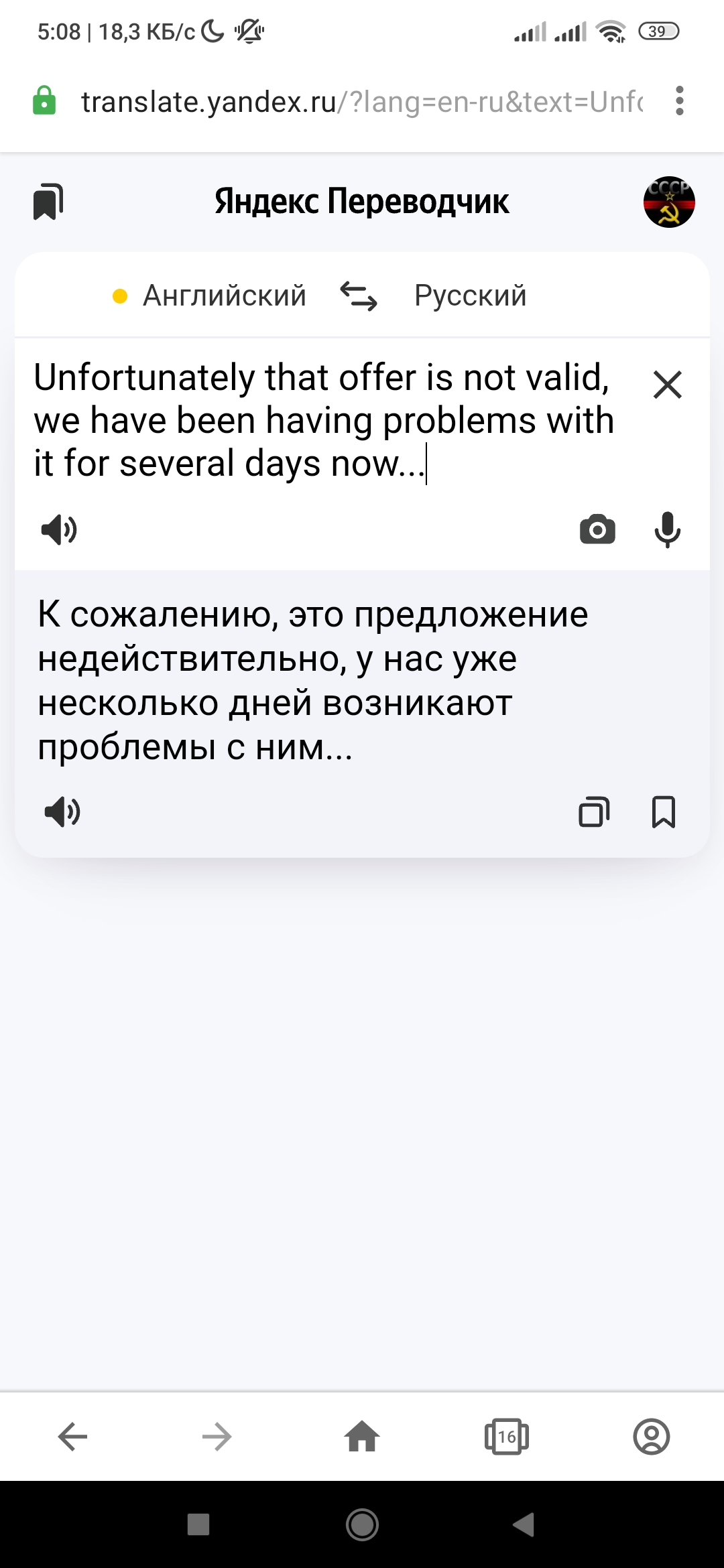Open the user profile avatar
Image resolution: width=724 pixels, height=1568 pixels.
click(668, 202)
